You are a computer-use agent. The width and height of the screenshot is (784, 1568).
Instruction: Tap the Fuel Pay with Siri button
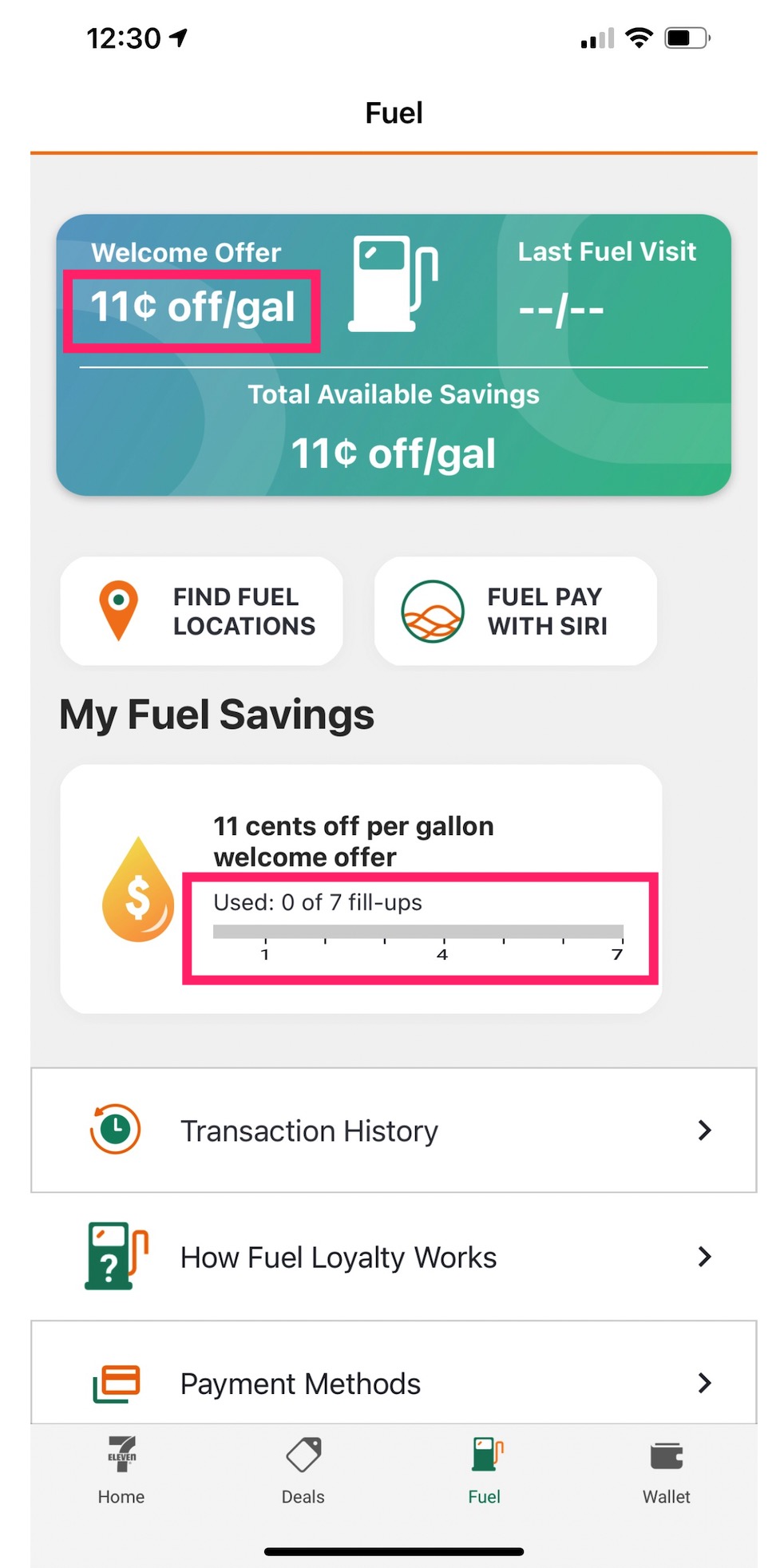(514, 611)
